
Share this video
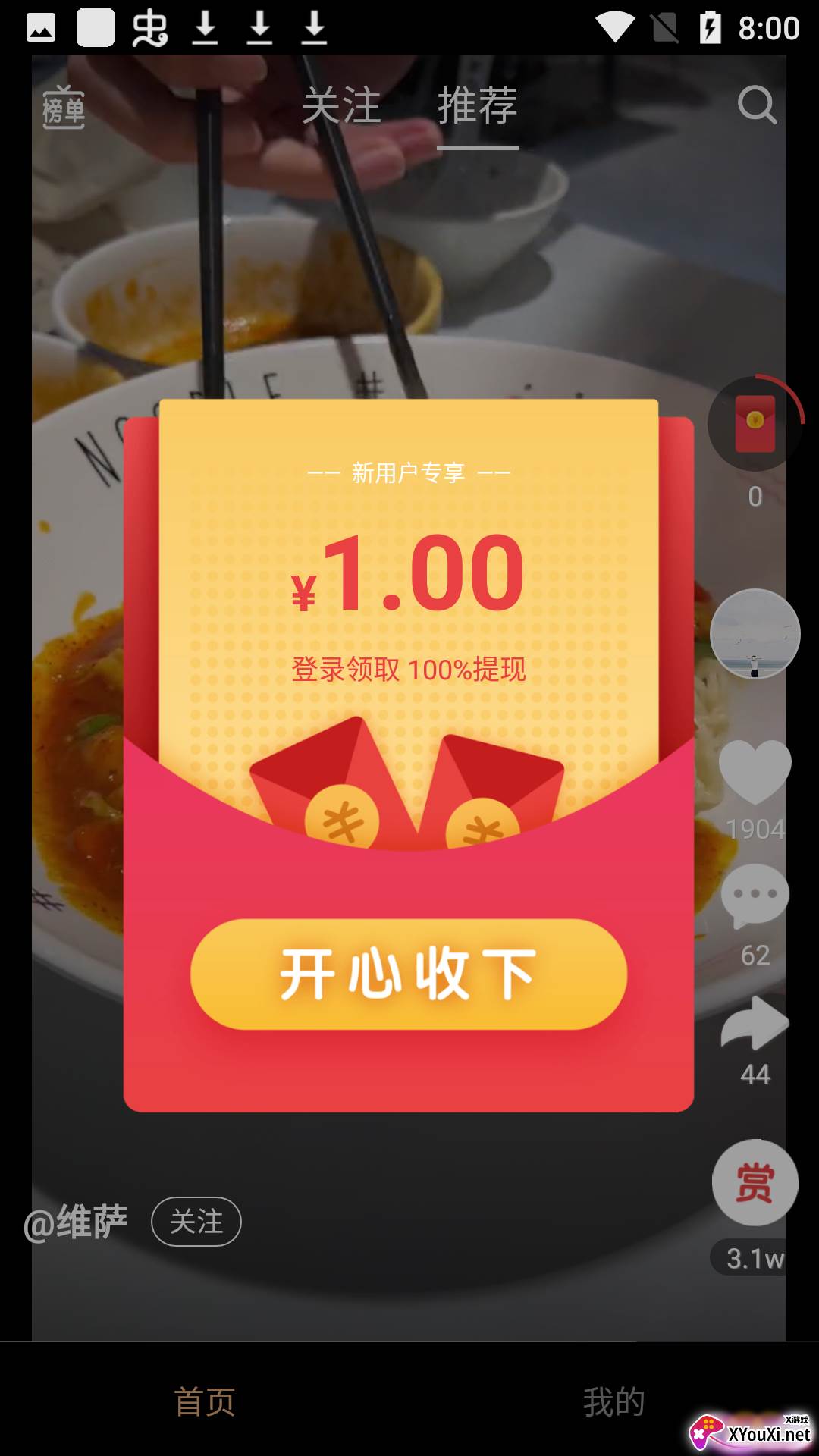coord(755,1023)
